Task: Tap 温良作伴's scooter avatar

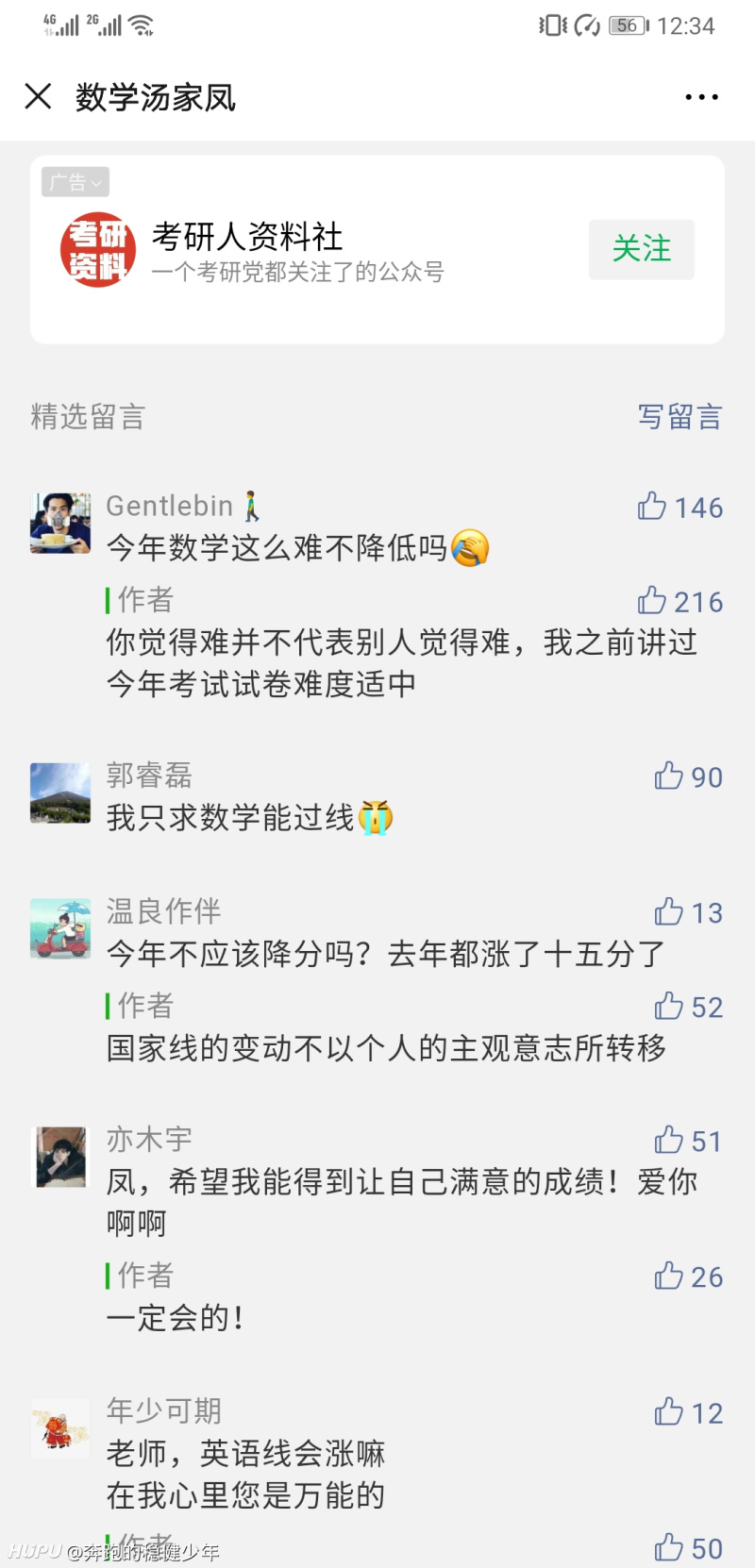Action: [x=59, y=928]
